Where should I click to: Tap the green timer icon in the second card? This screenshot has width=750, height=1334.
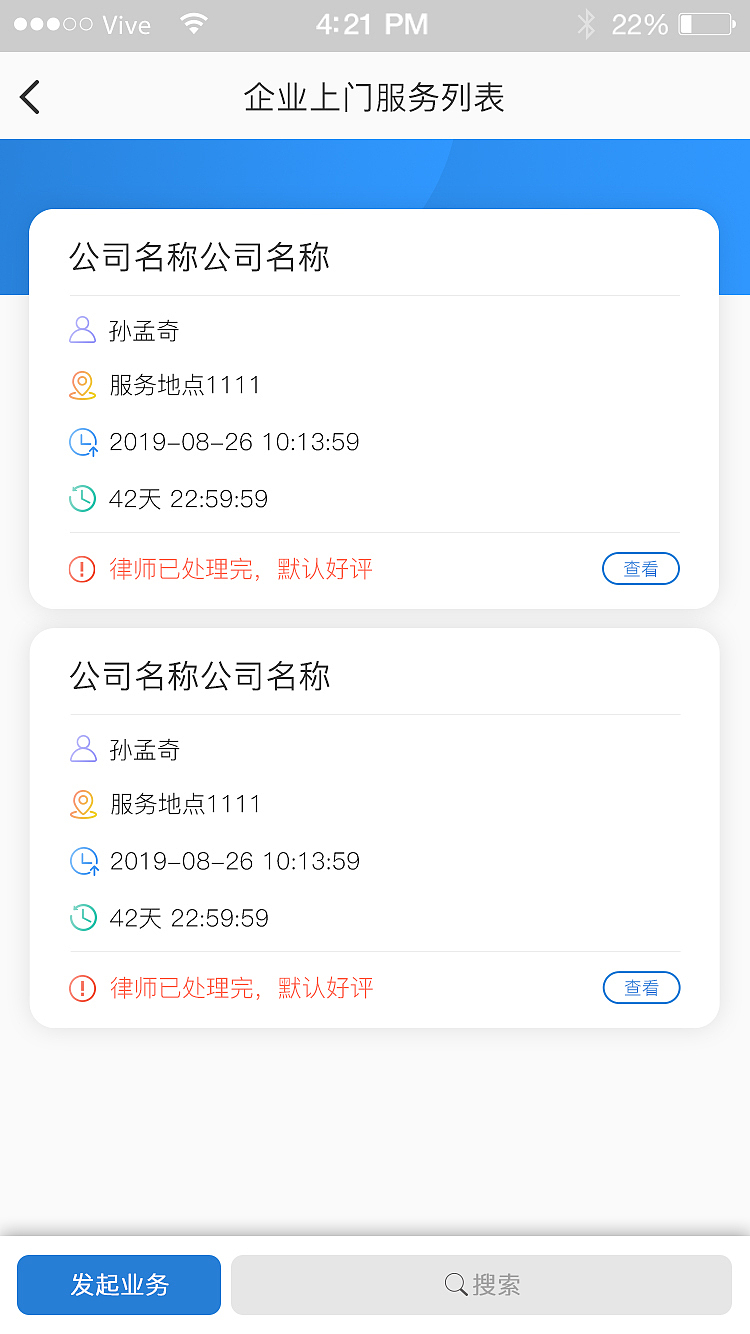(83, 917)
